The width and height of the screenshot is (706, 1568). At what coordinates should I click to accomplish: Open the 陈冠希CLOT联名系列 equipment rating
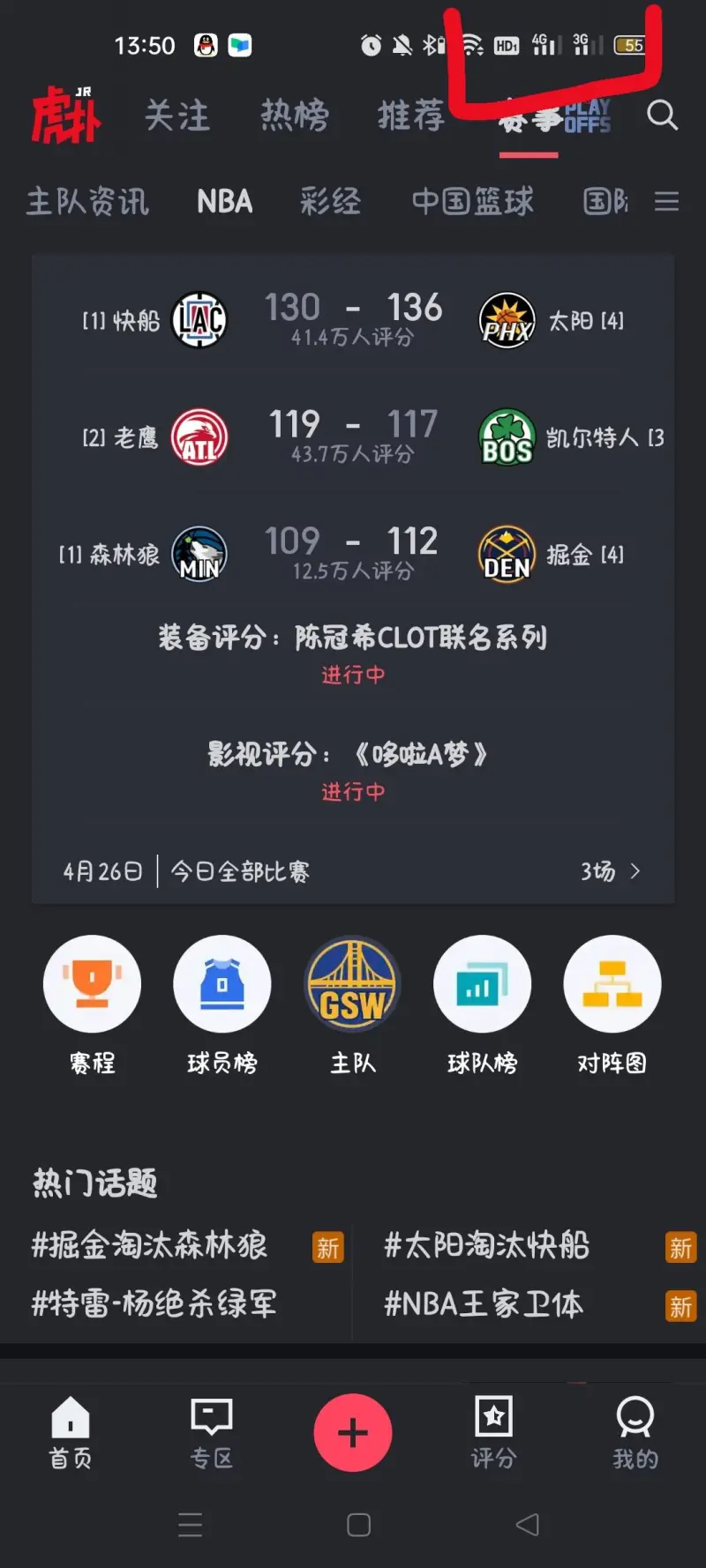tap(353, 653)
